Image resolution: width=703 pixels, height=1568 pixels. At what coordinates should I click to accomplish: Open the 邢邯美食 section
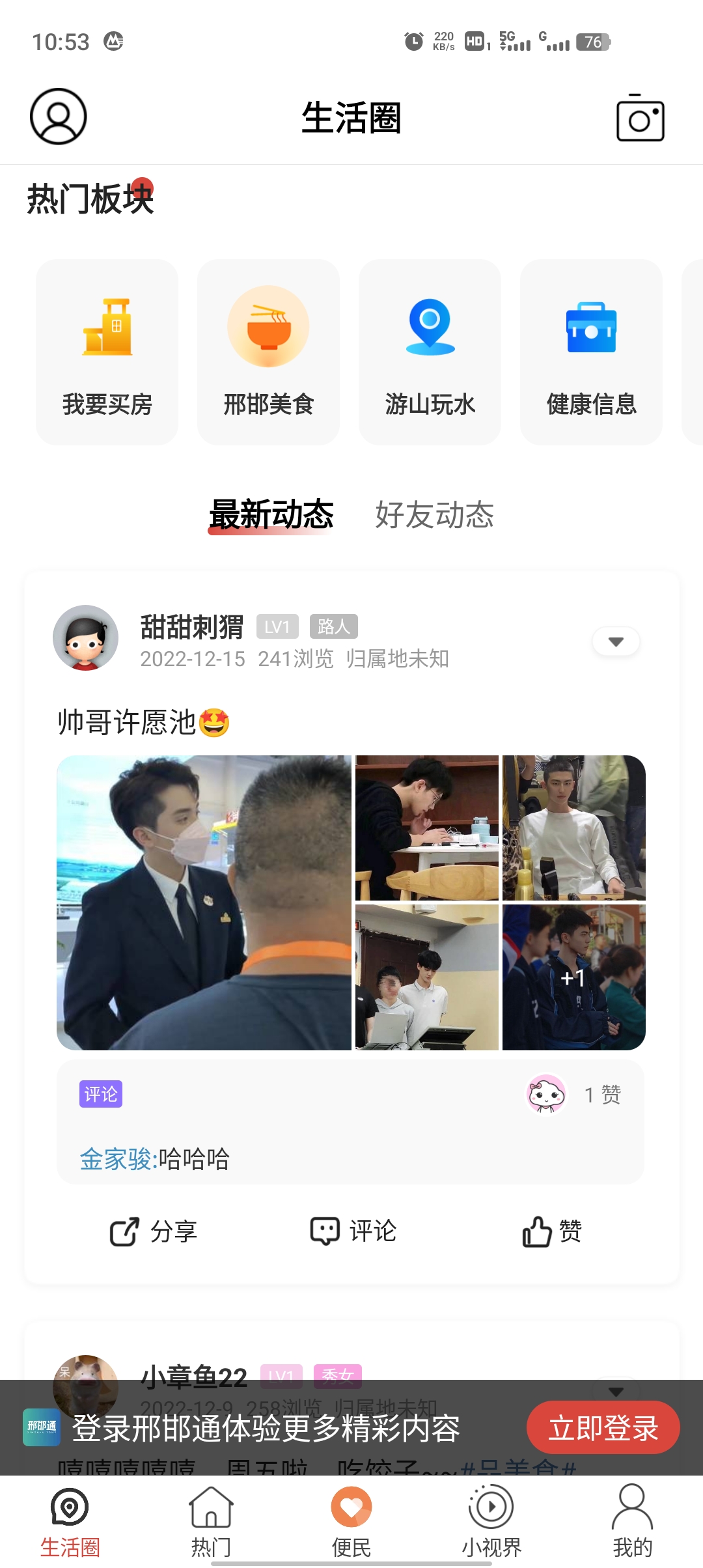[x=268, y=352]
